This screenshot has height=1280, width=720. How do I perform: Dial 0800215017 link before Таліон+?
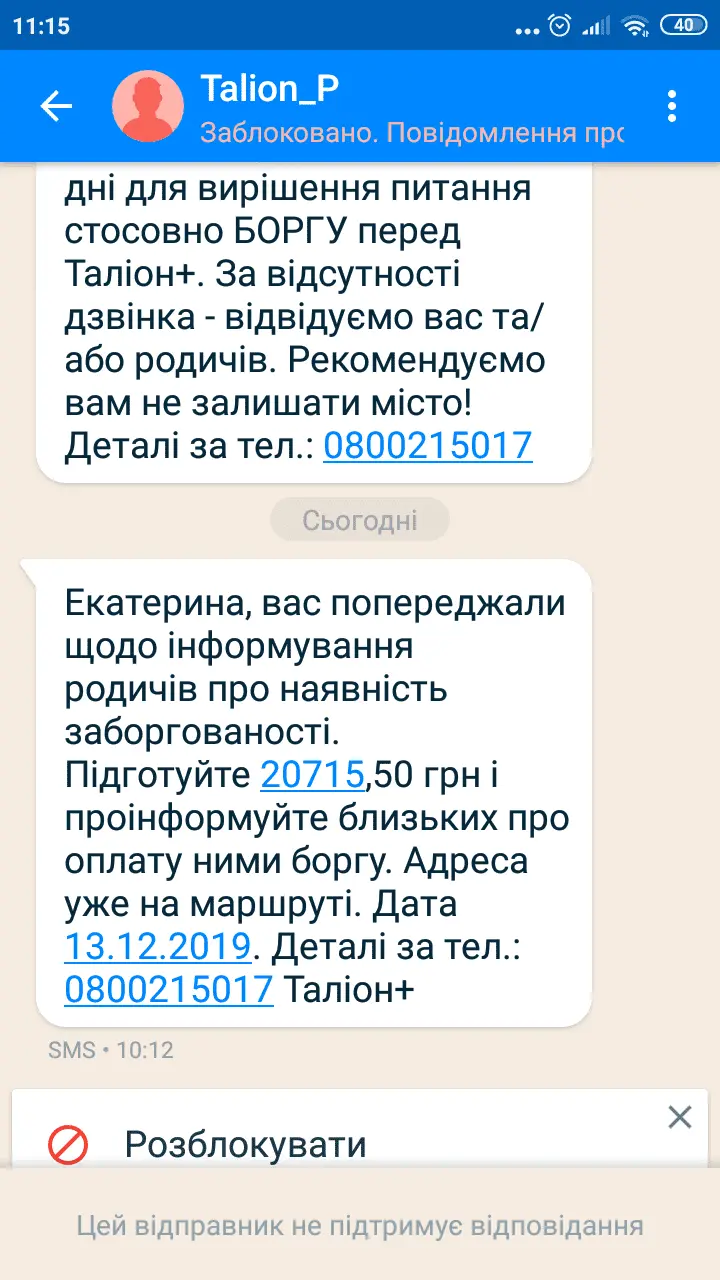tap(169, 989)
